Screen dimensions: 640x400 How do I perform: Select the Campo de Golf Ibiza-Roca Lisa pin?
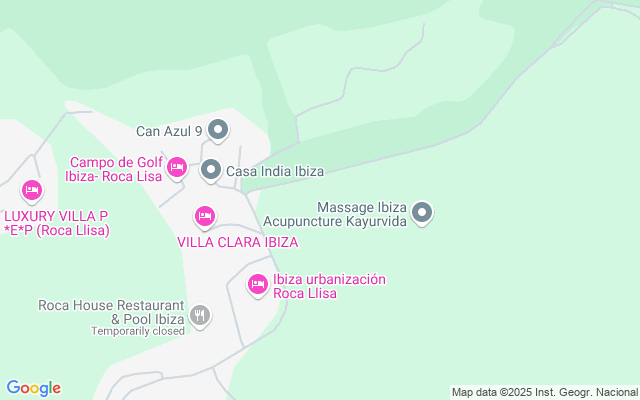click(177, 167)
